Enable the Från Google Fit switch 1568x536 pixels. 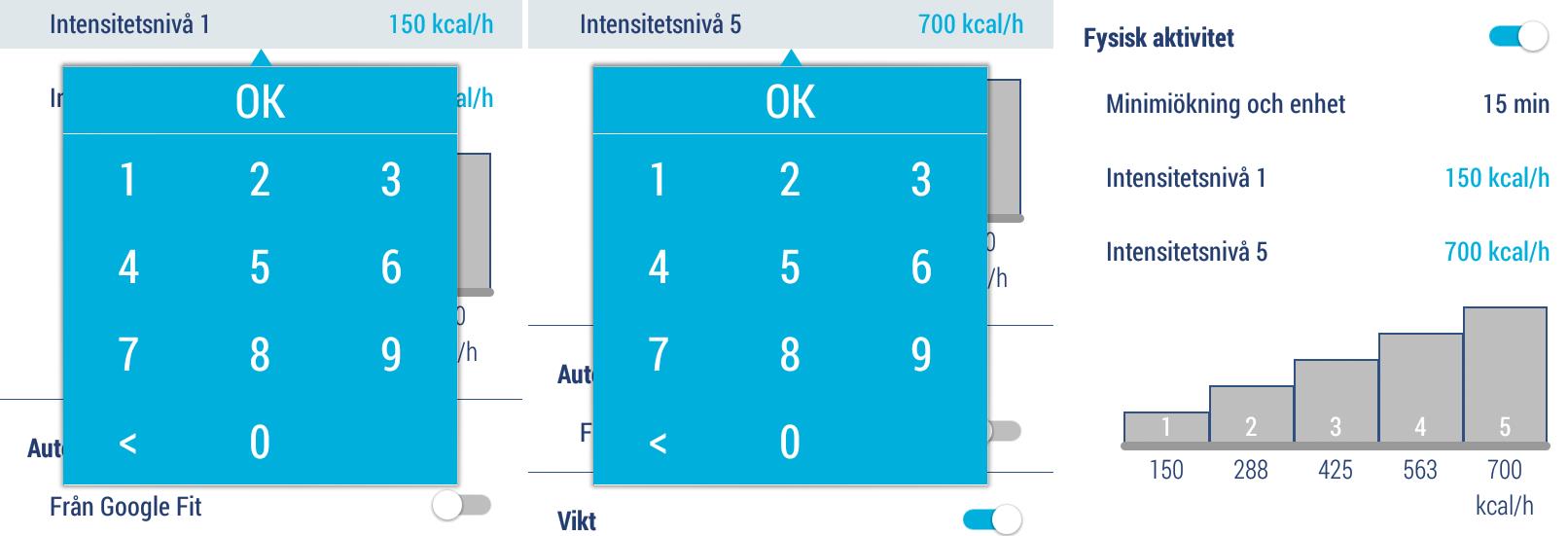(462, 506)
